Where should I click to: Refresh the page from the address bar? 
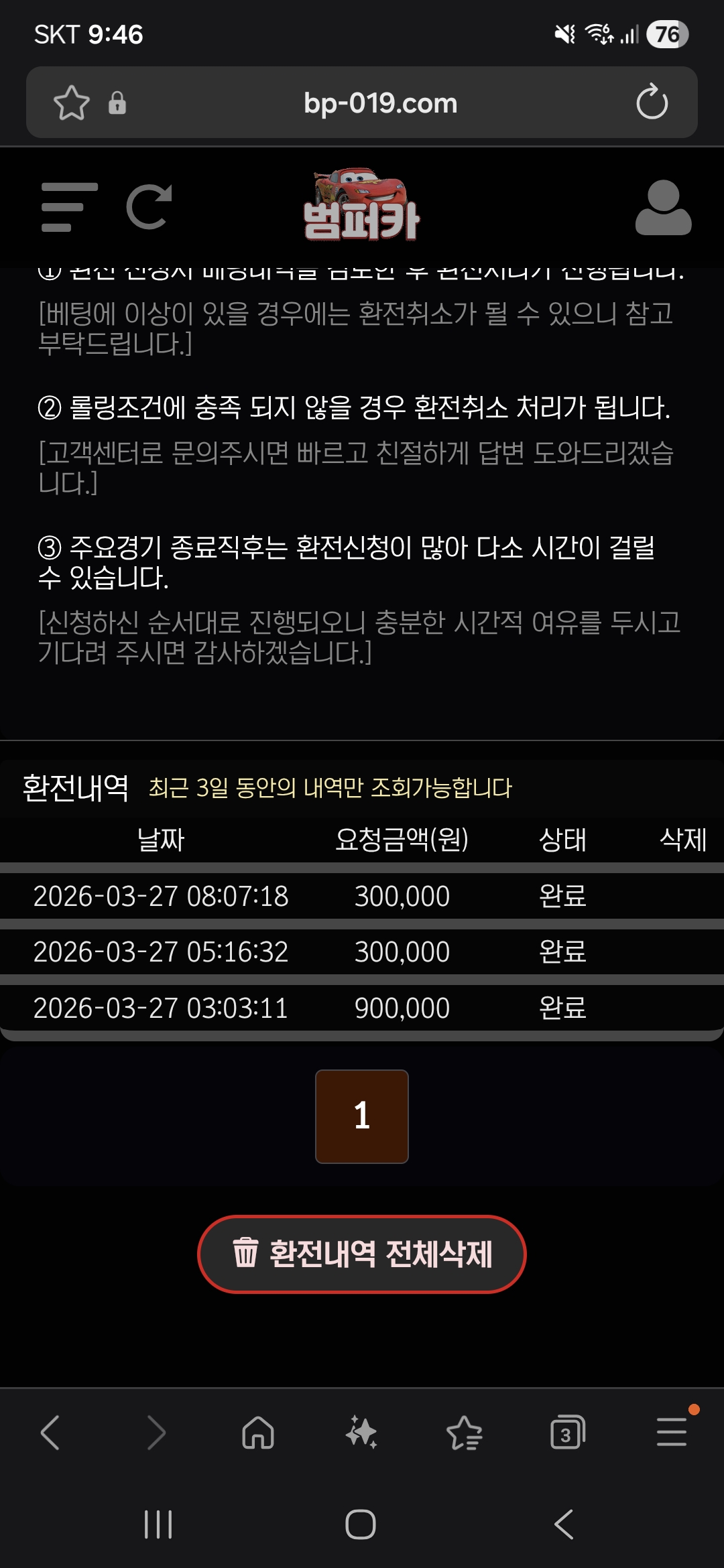650,102
